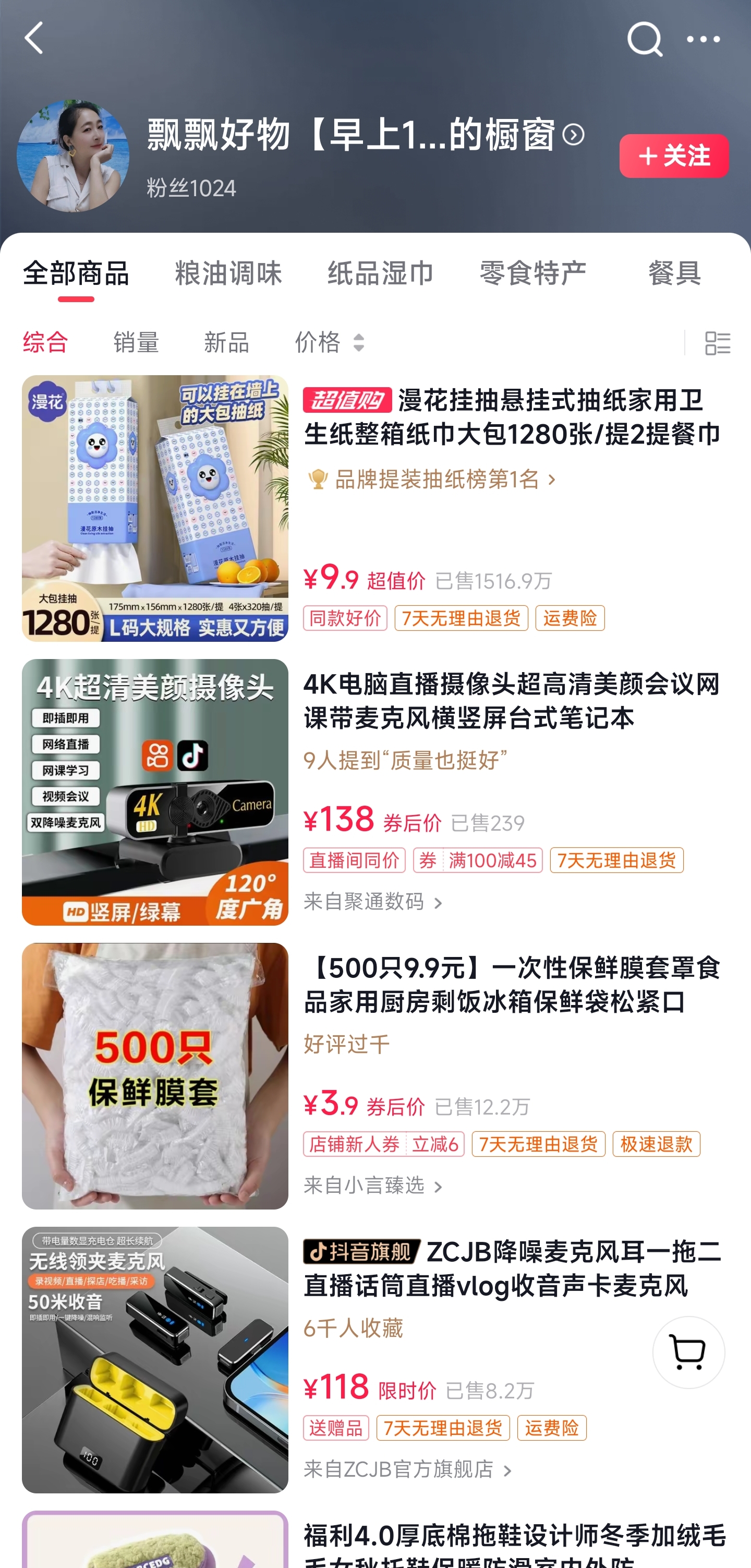Screen dimensions: 751x1568
Task: Open the 4K电脑直播摄像头 product
Action: coord(511,701)
